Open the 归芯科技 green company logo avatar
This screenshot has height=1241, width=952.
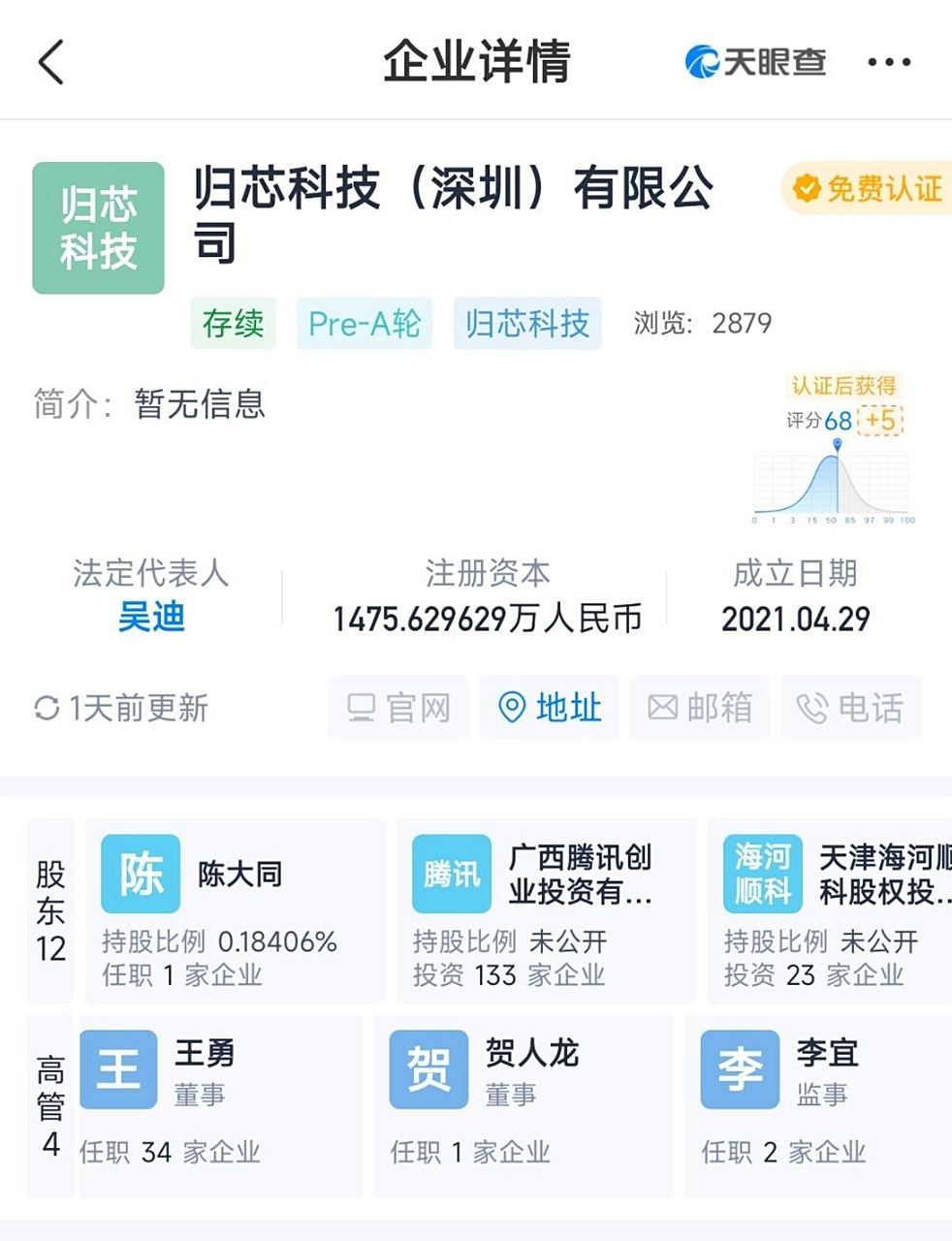click(x=98, y=228)
